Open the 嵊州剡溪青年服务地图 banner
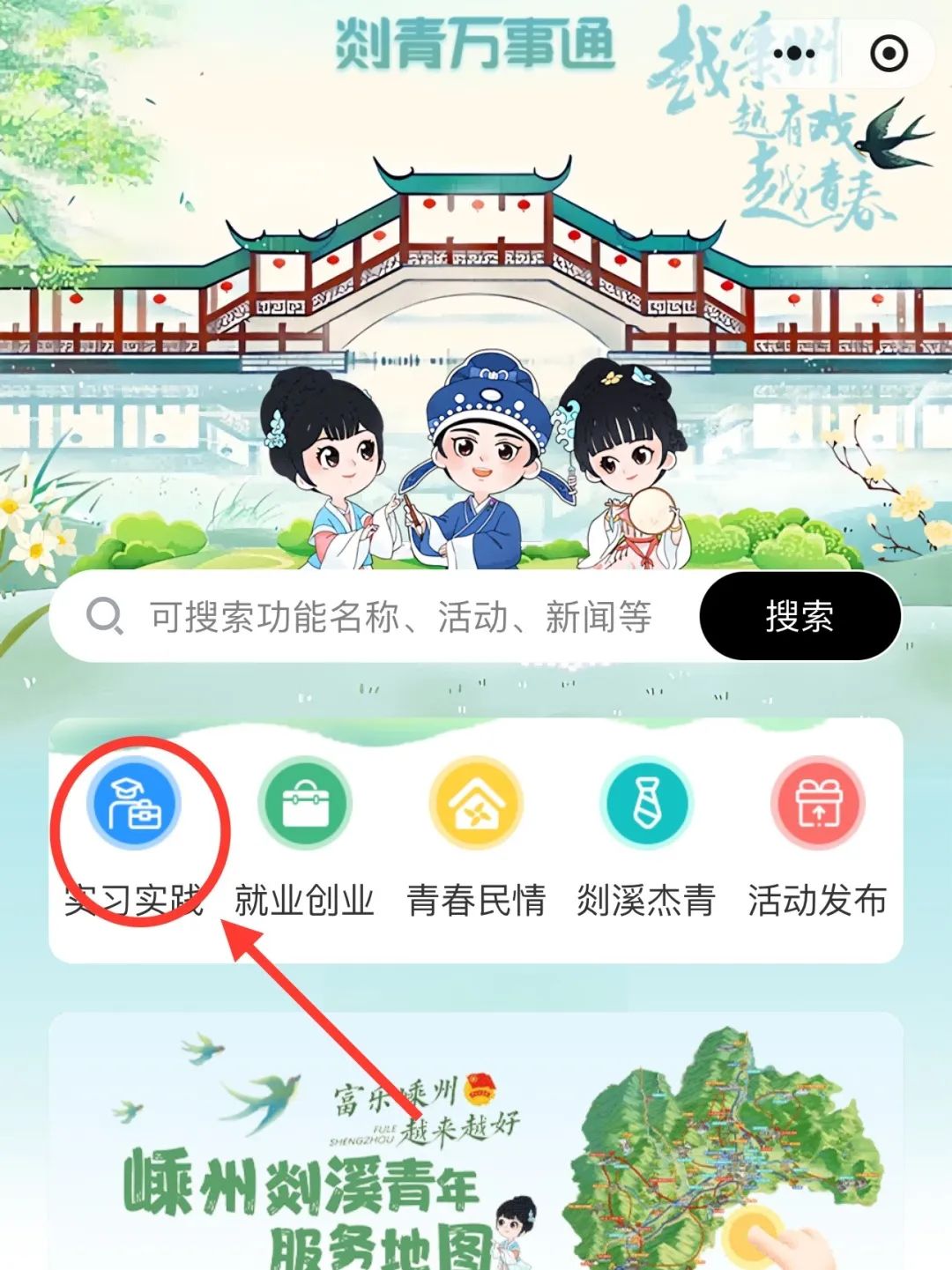The width and height of the screenshot is (952, 1270). [476, 1146]
